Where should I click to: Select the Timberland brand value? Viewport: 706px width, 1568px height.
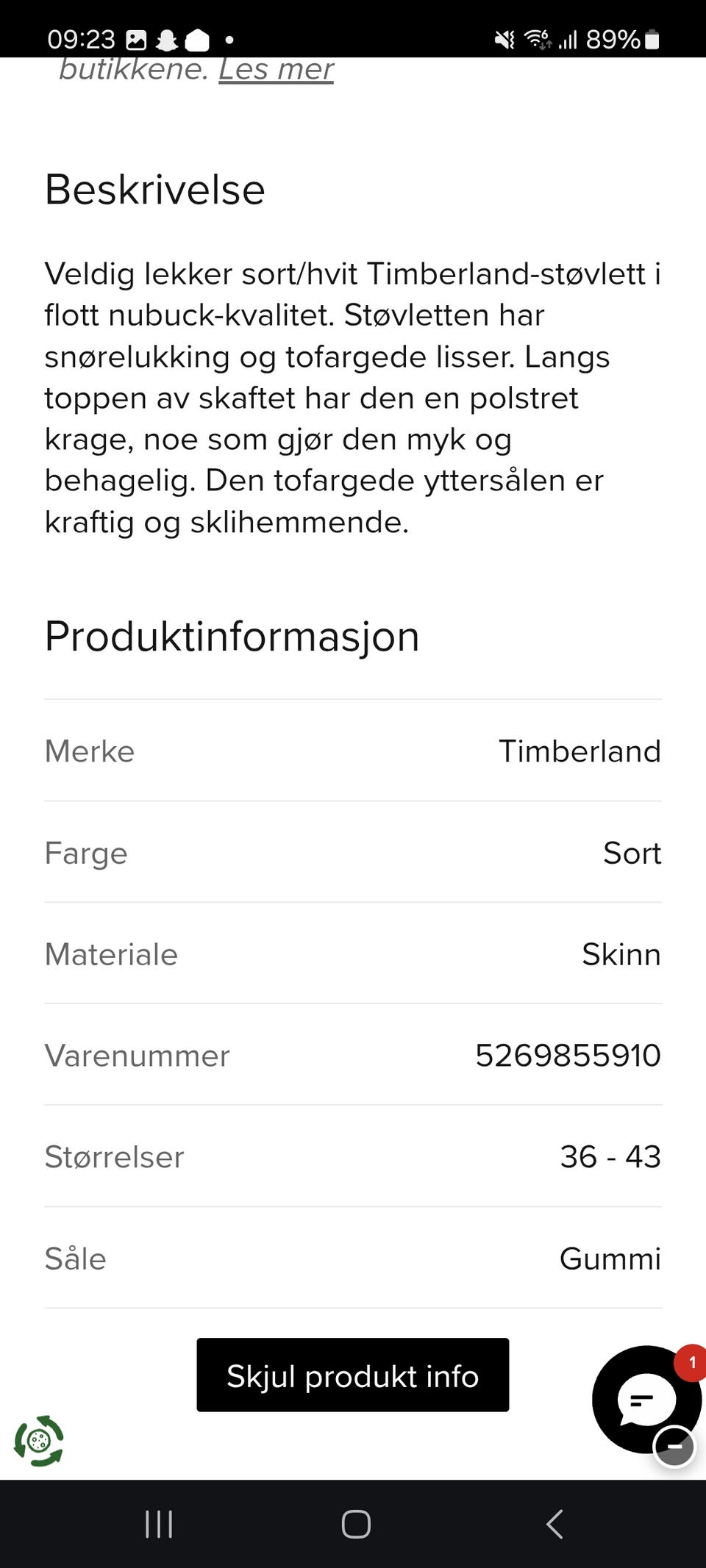[580, 751]
